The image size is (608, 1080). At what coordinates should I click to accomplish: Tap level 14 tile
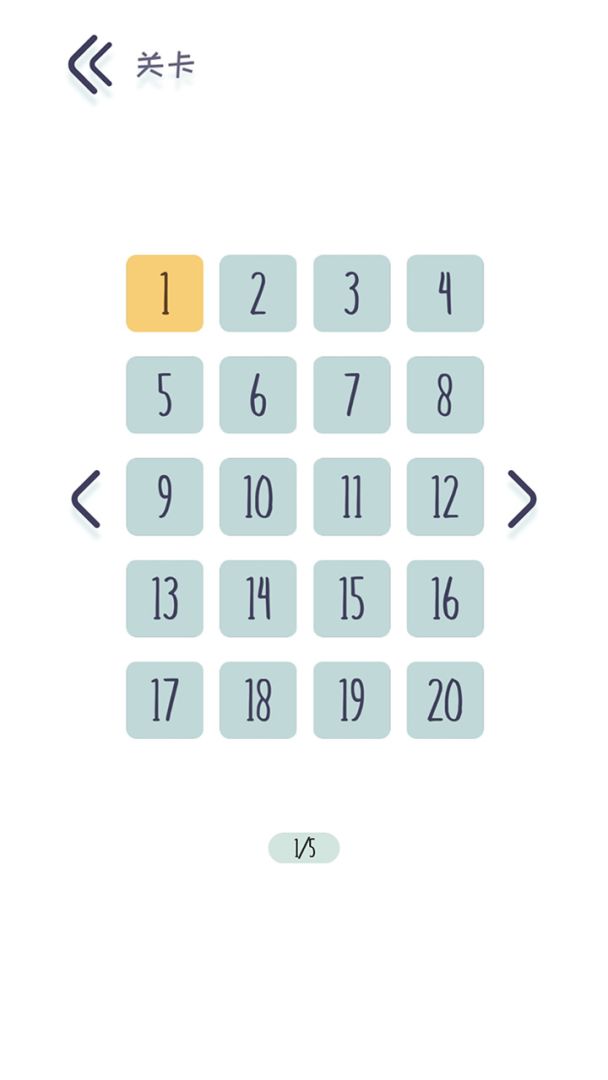tap(258, 598)
